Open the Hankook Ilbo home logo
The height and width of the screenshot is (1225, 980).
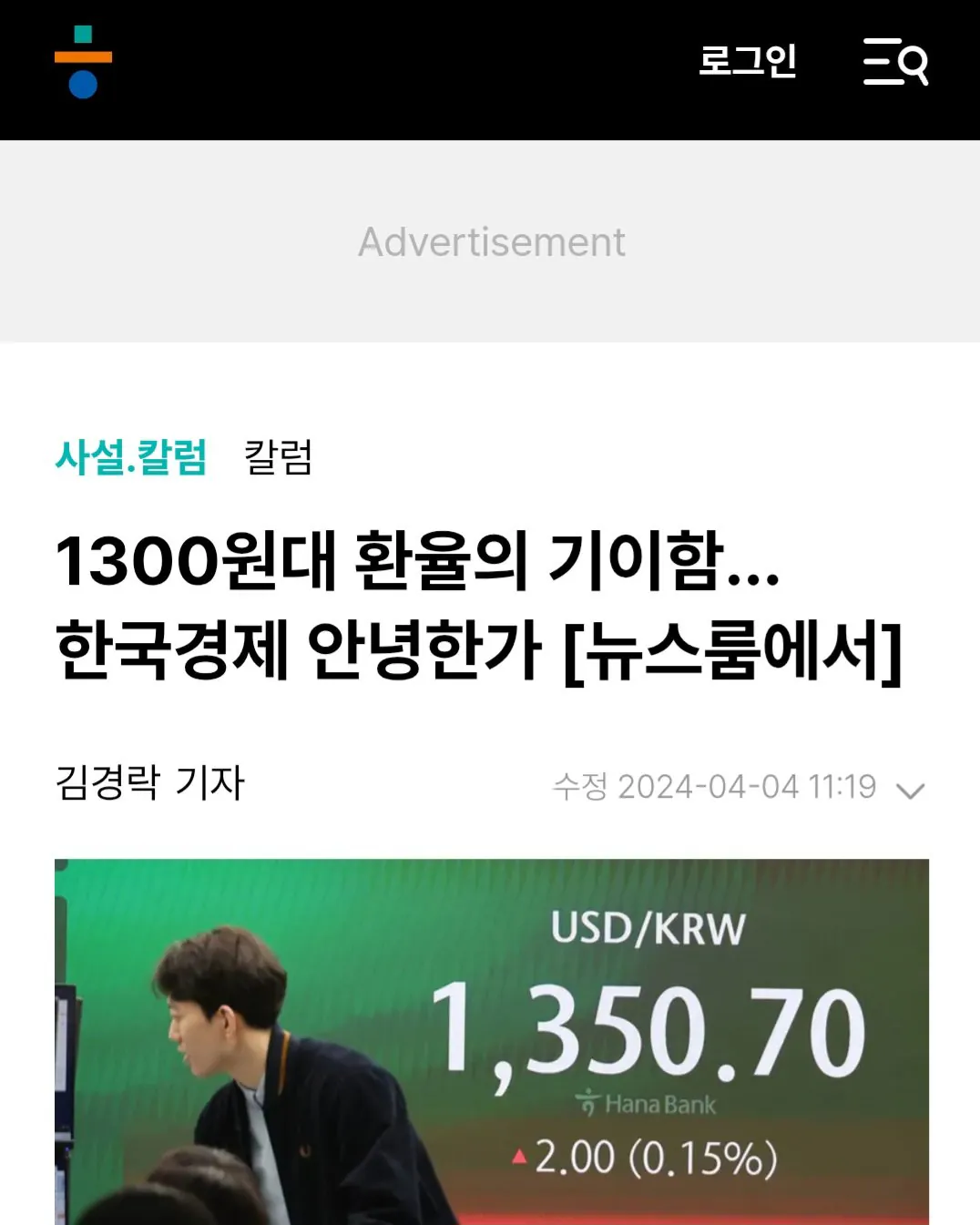(x=83, y=62)
